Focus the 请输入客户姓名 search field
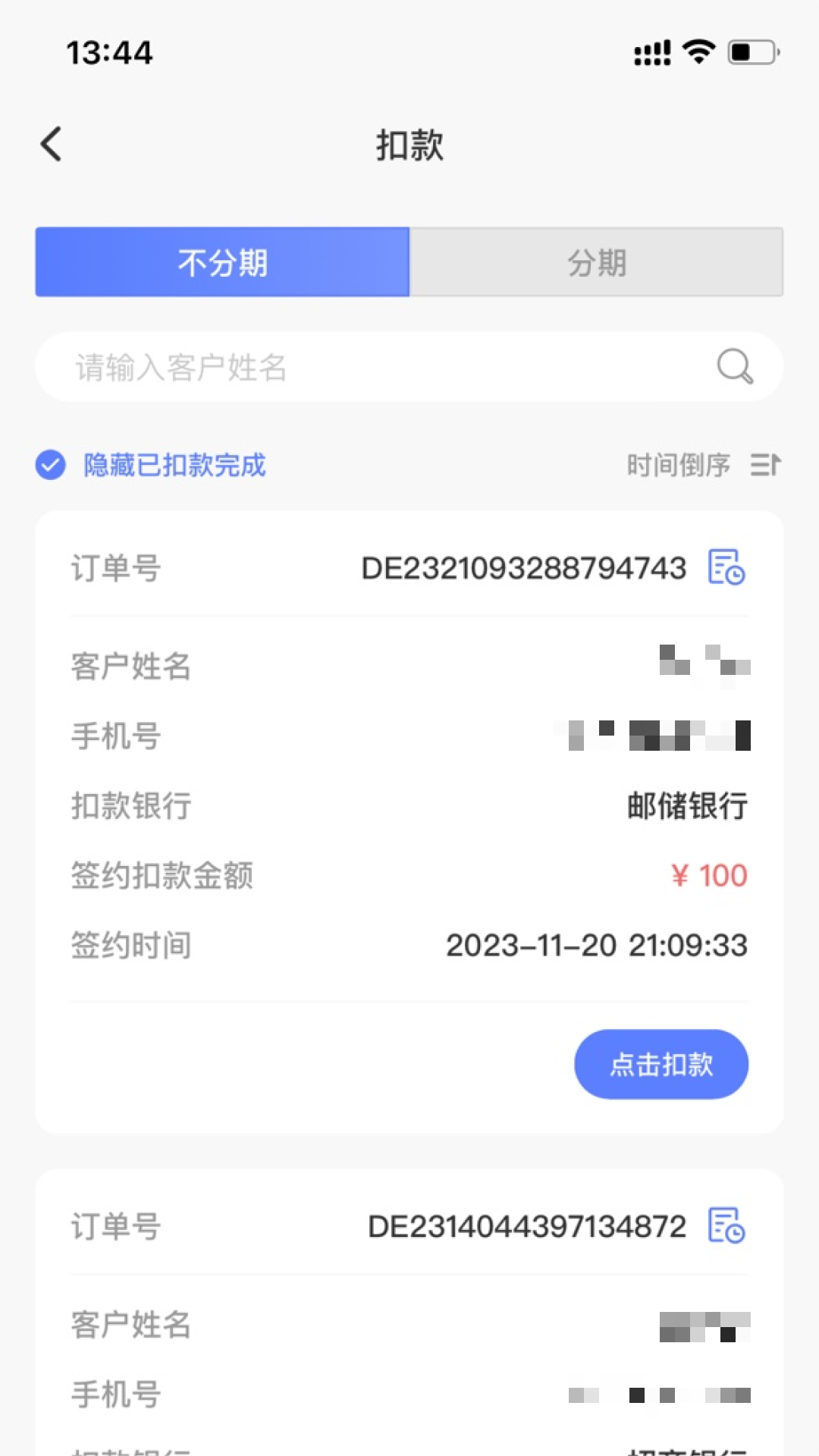The width and height of the screenshot is (819, 1456). coord(379,368)
